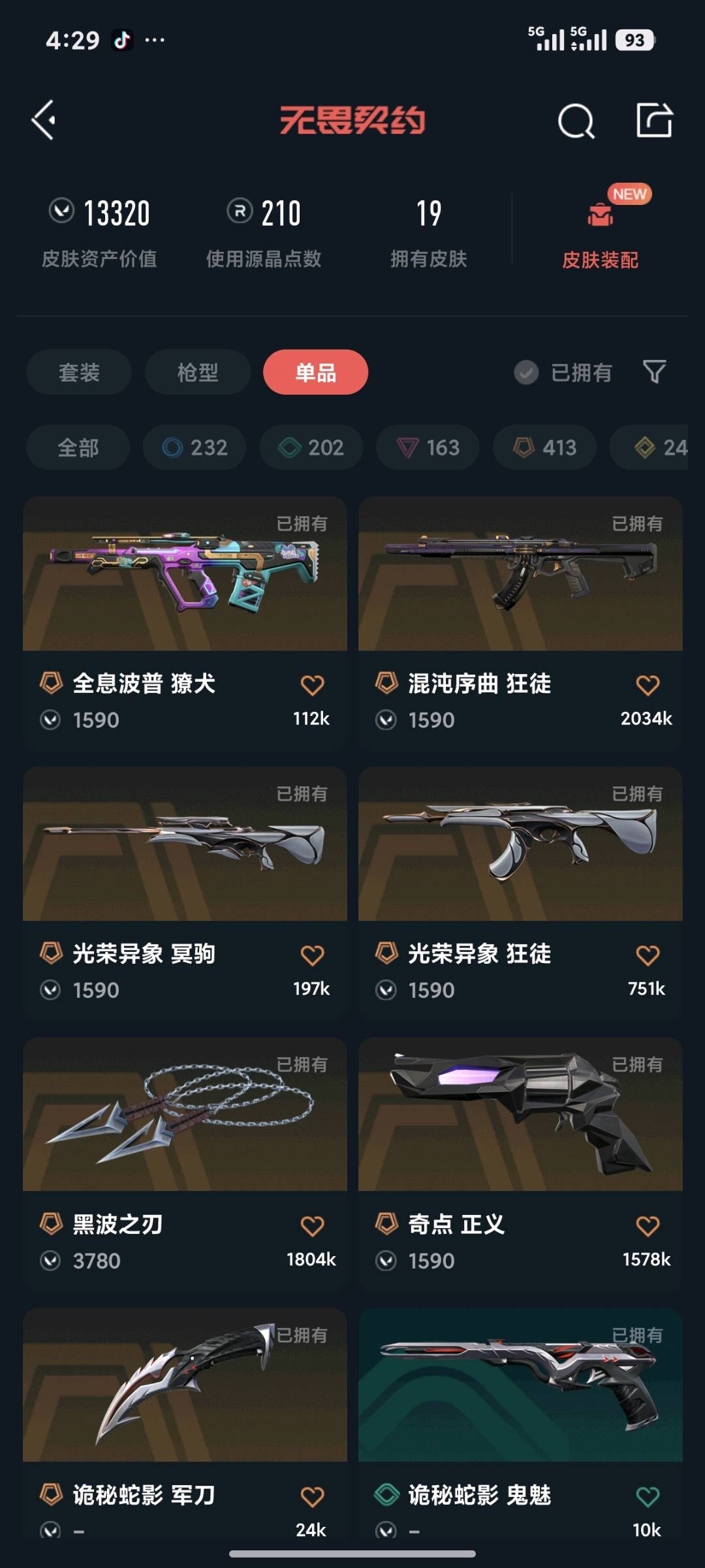
Task: Filter by the green tier chip 202
Action: [x=311, y=448]
